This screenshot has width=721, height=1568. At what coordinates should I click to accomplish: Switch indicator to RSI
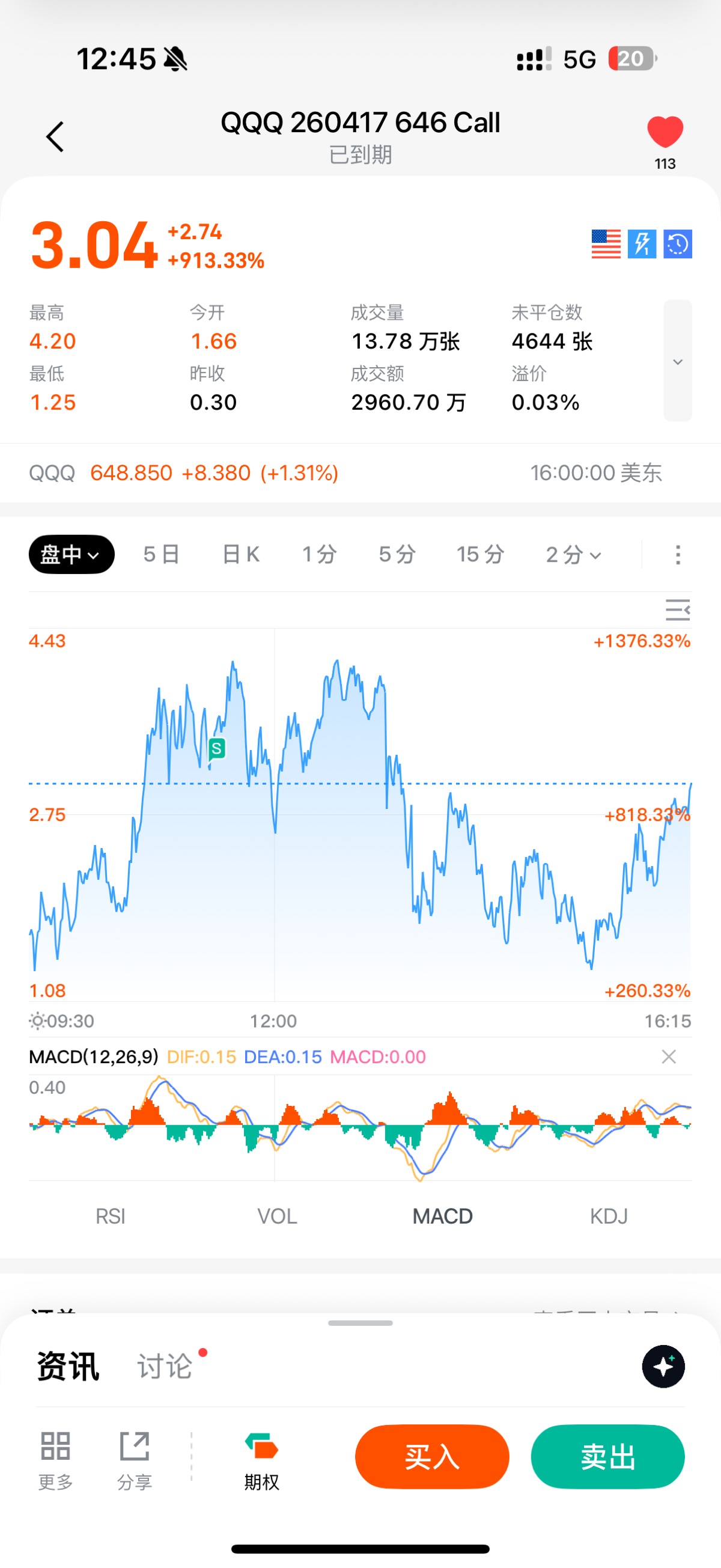coord(110,1216)
